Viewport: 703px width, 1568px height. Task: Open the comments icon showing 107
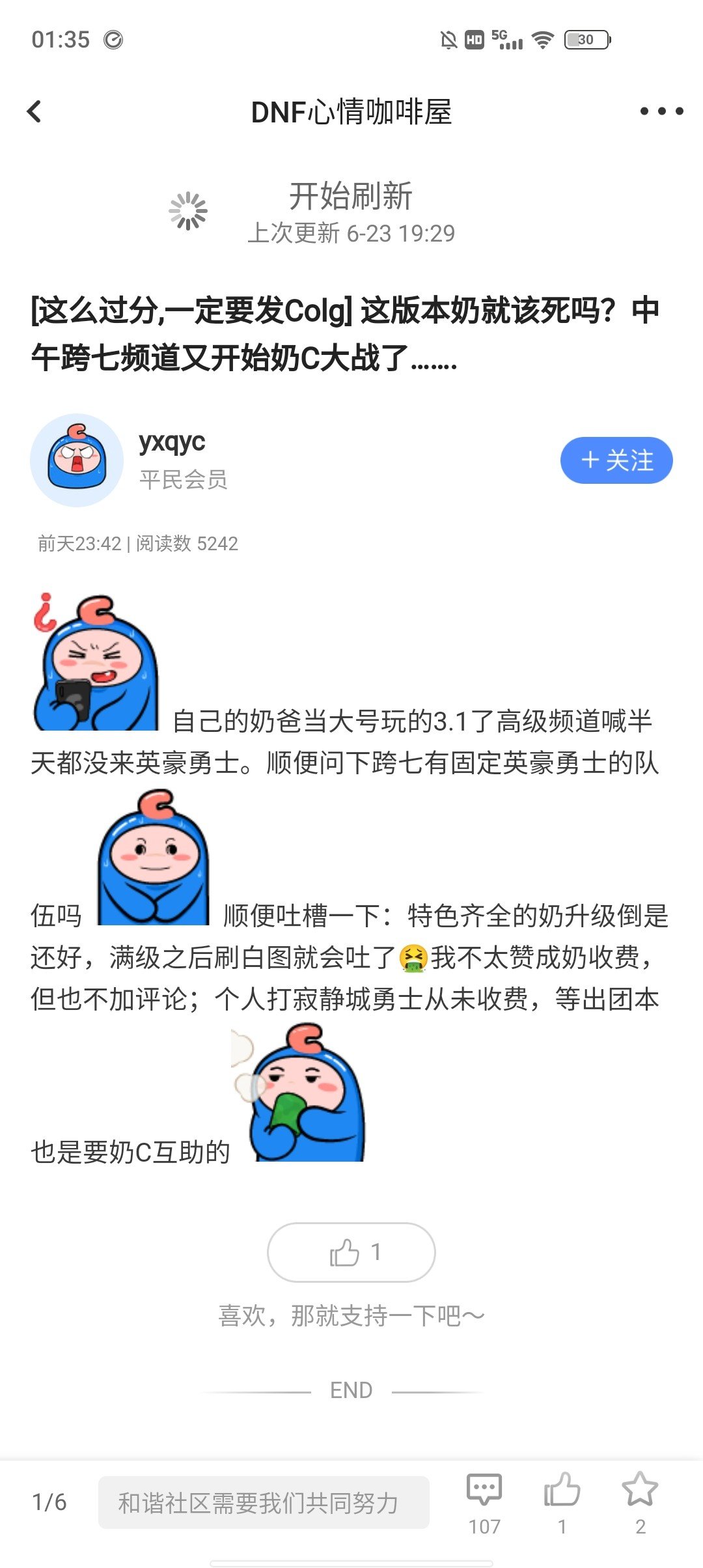[x=484, y=1503]
